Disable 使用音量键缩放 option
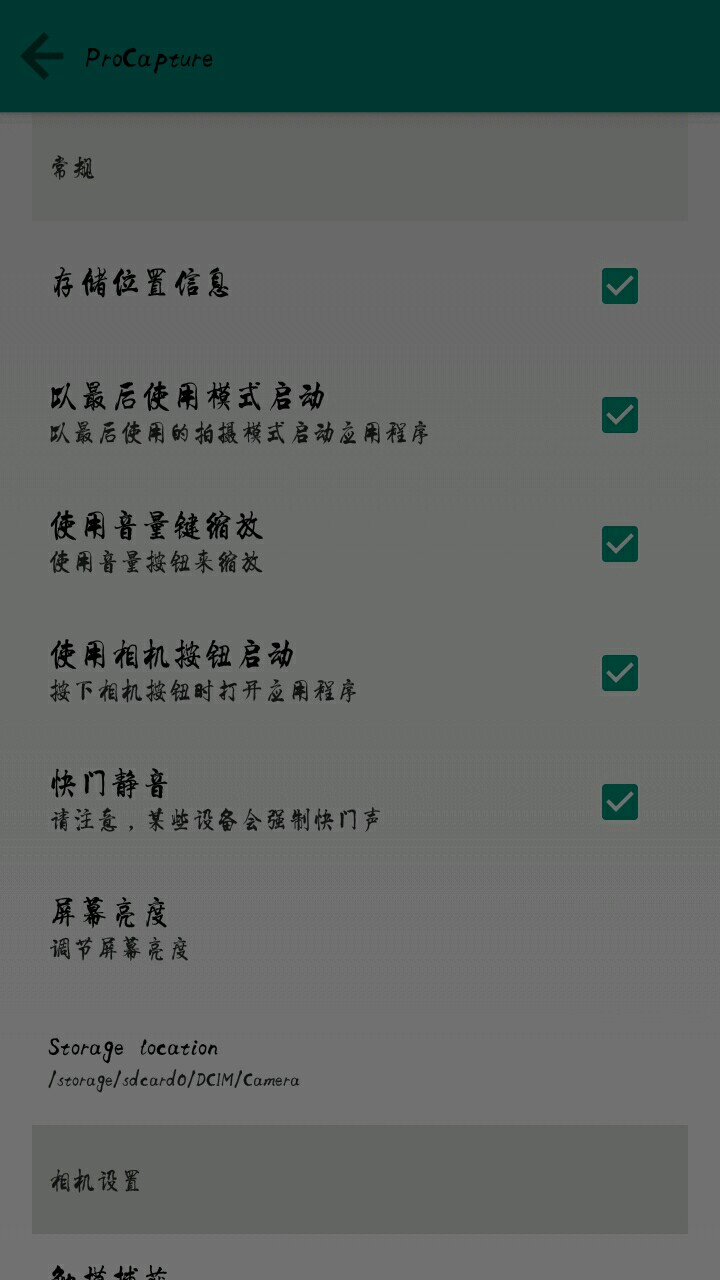Image resolution: width=720 pixels, height=1280 pixels. coord(619,544)
